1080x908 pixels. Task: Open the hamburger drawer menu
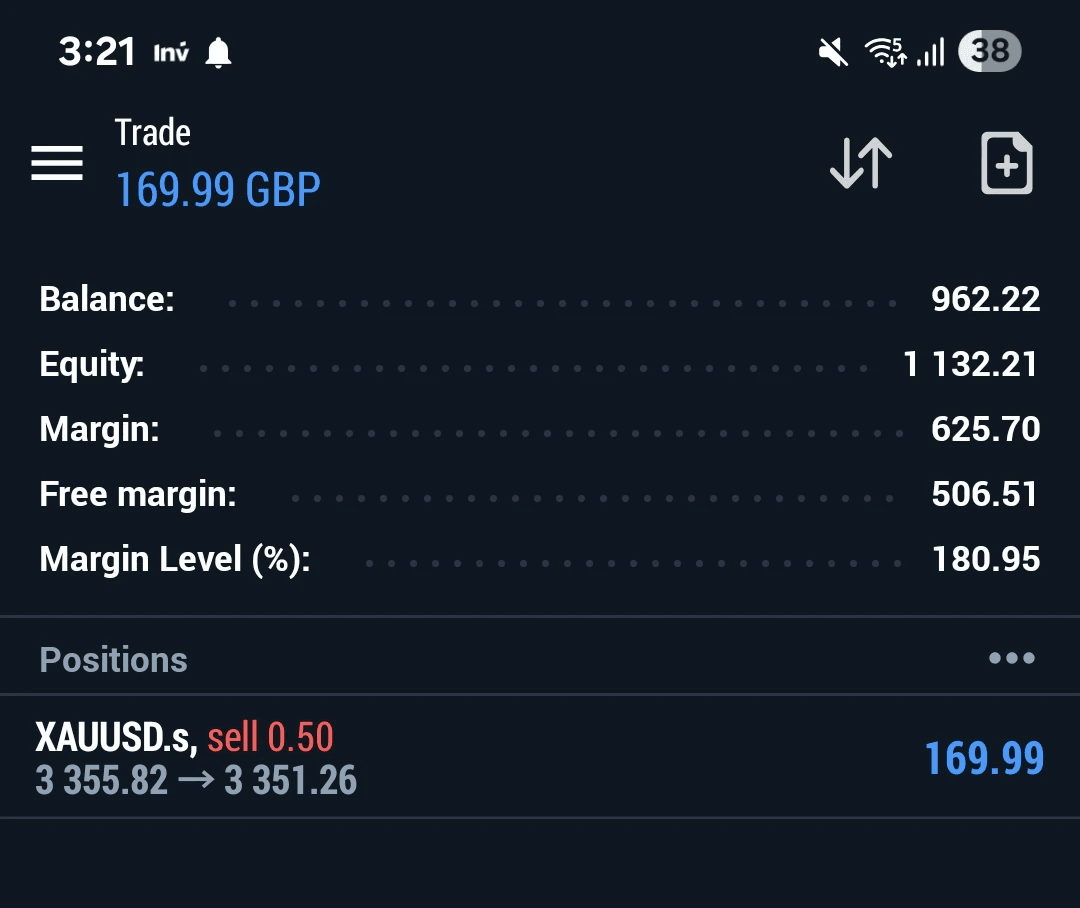pyautogui.click(x=56, y=163)
